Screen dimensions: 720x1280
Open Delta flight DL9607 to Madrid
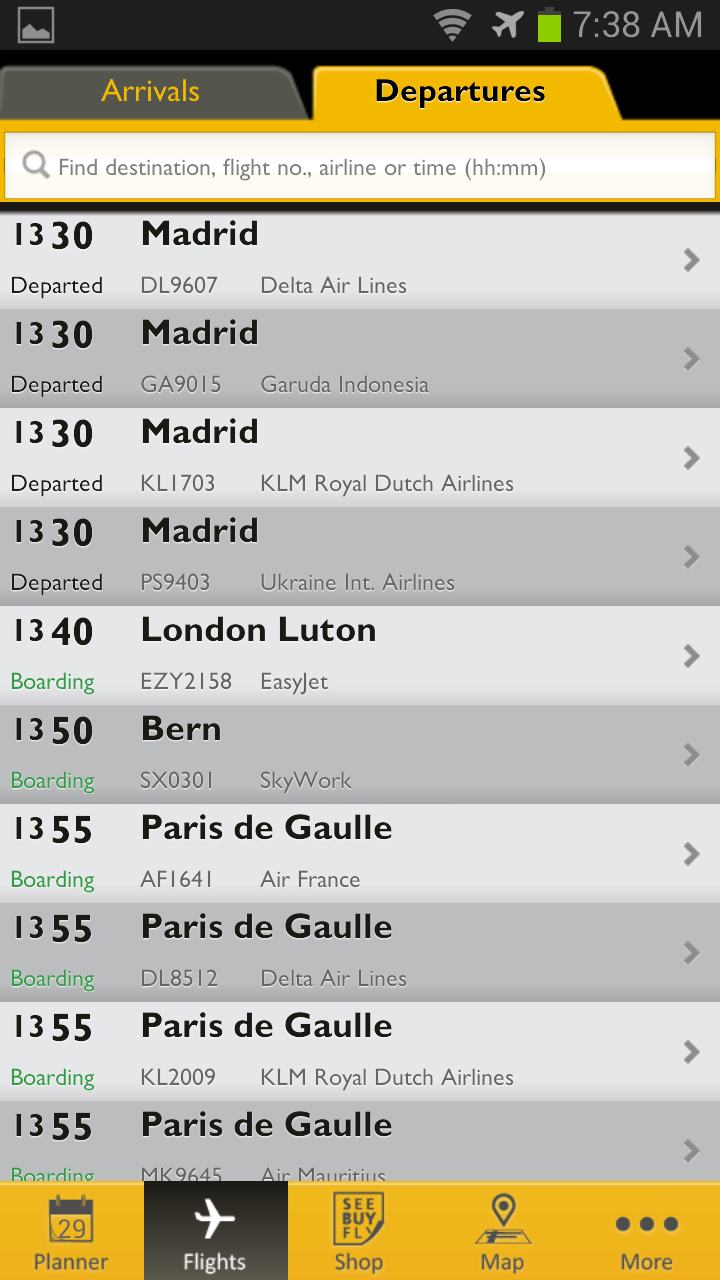[x=360, y=260]
